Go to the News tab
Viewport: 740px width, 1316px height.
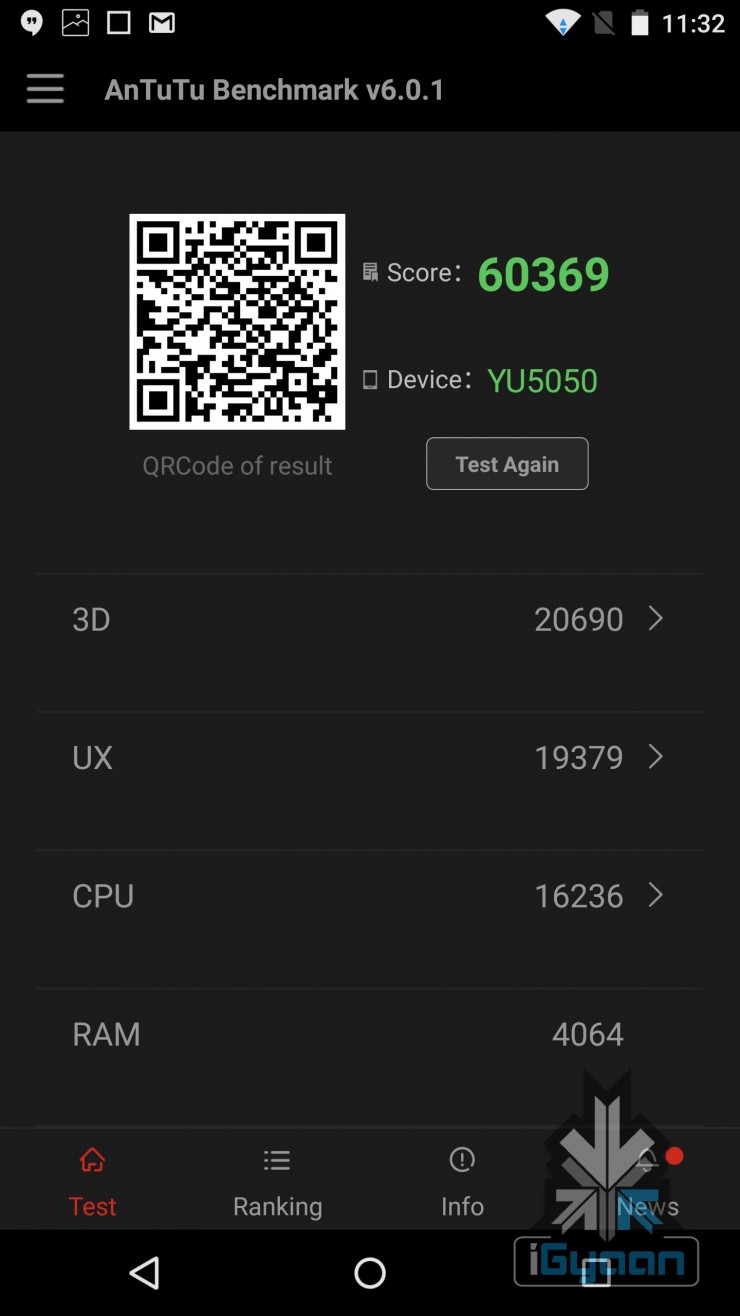tap(647, 1182)
